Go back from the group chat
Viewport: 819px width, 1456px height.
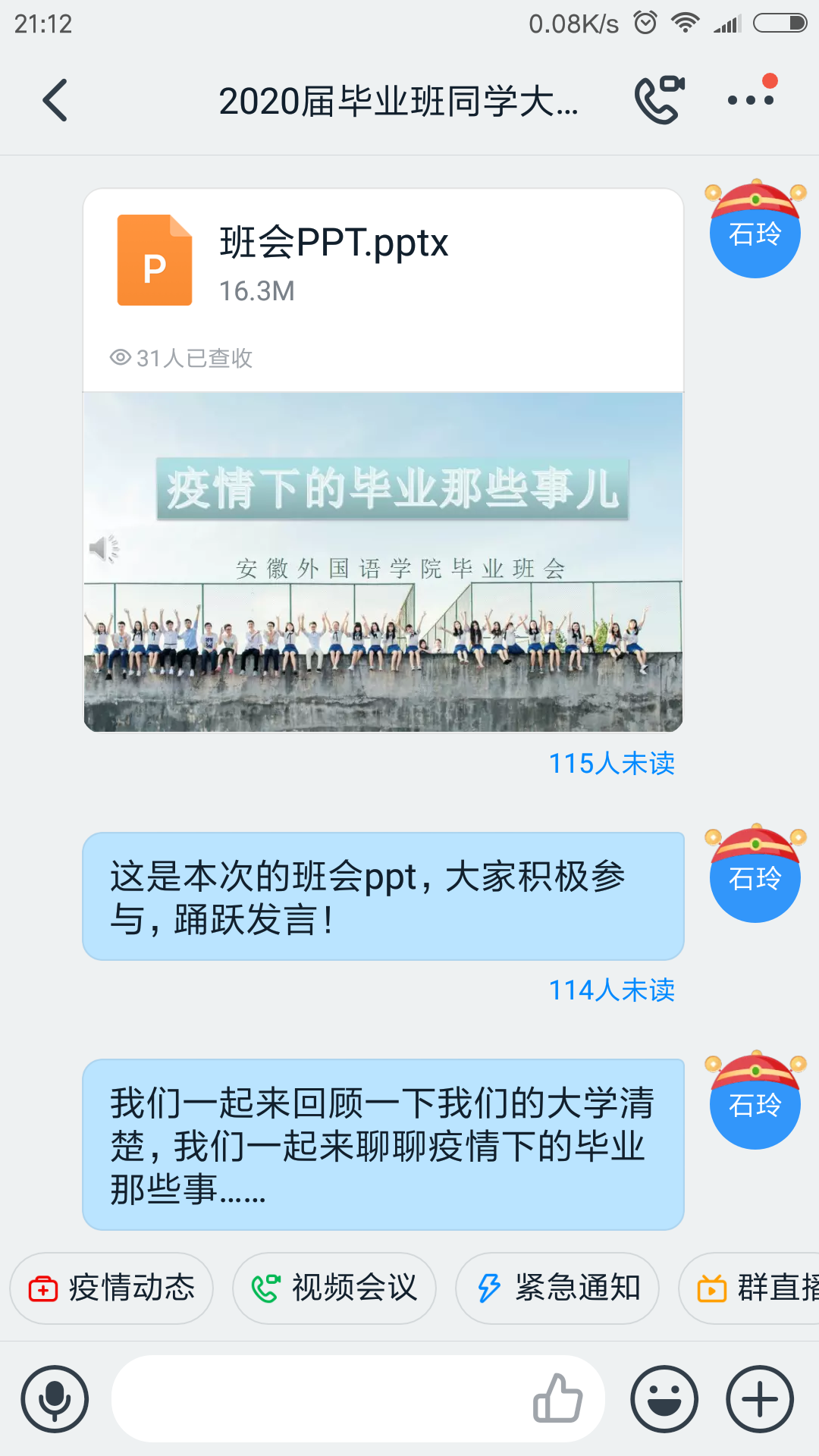[x=55, y=100]
